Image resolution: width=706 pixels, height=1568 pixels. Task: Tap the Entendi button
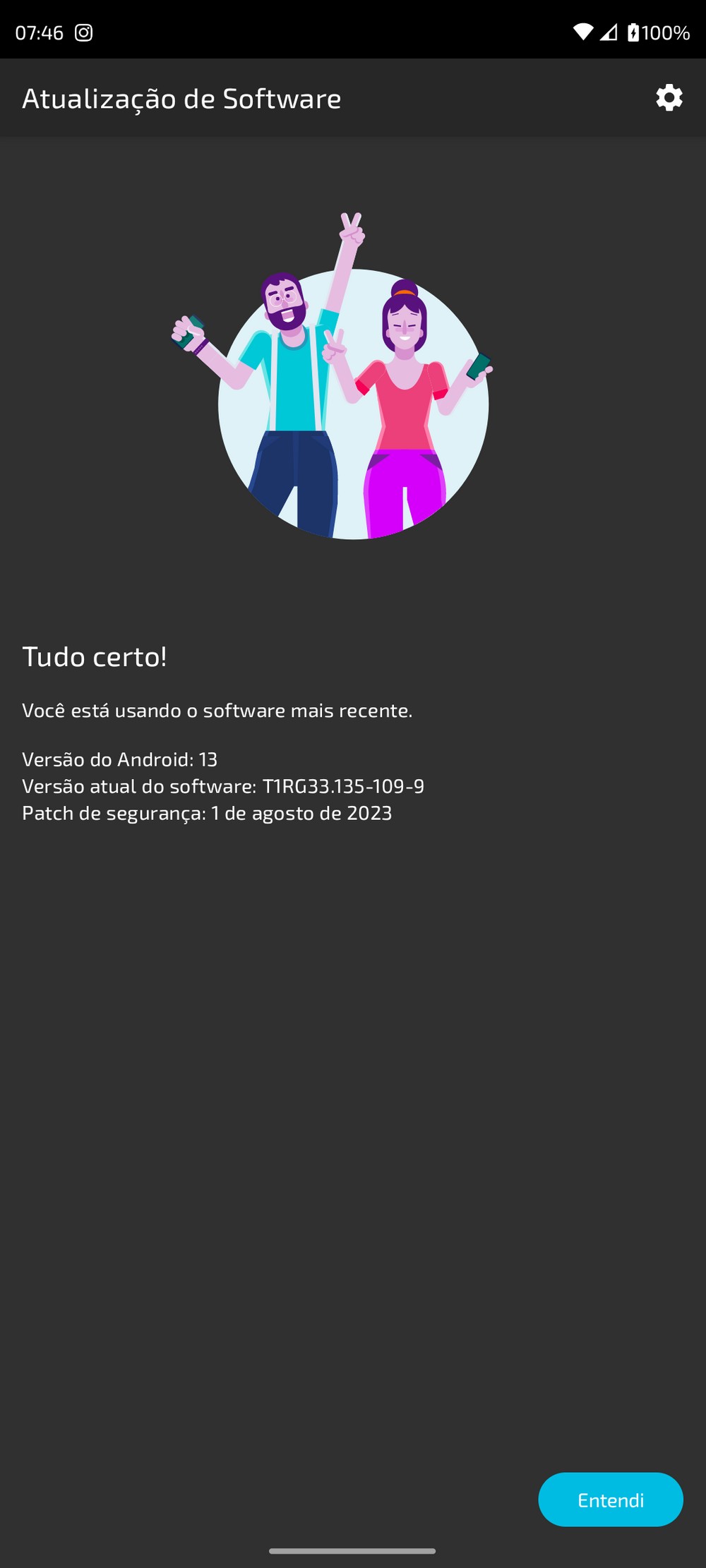coord(610,1499)
